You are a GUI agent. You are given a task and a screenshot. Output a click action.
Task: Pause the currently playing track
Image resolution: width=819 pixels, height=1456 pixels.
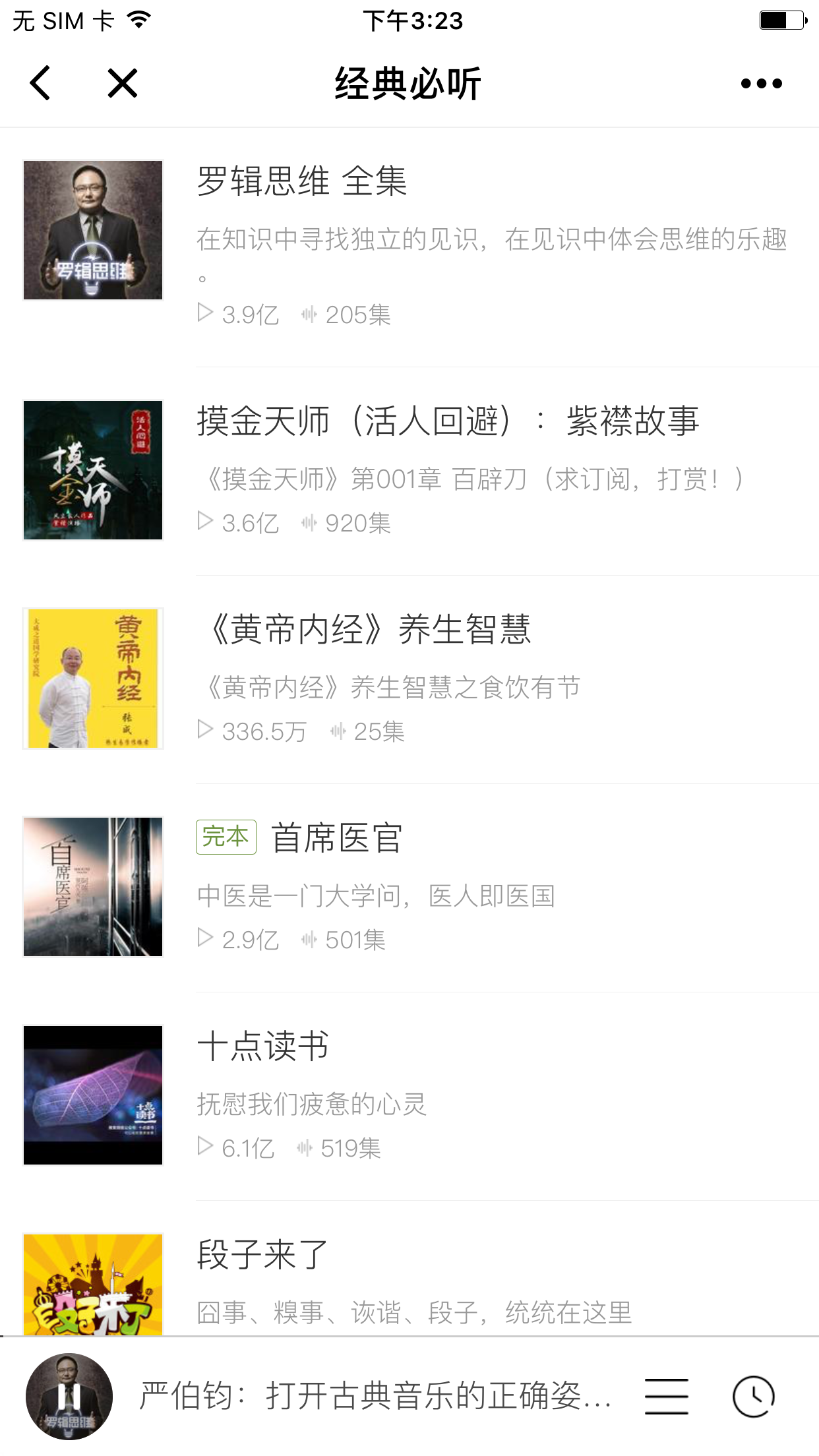pyautogui.click(x=69, y=1396)
